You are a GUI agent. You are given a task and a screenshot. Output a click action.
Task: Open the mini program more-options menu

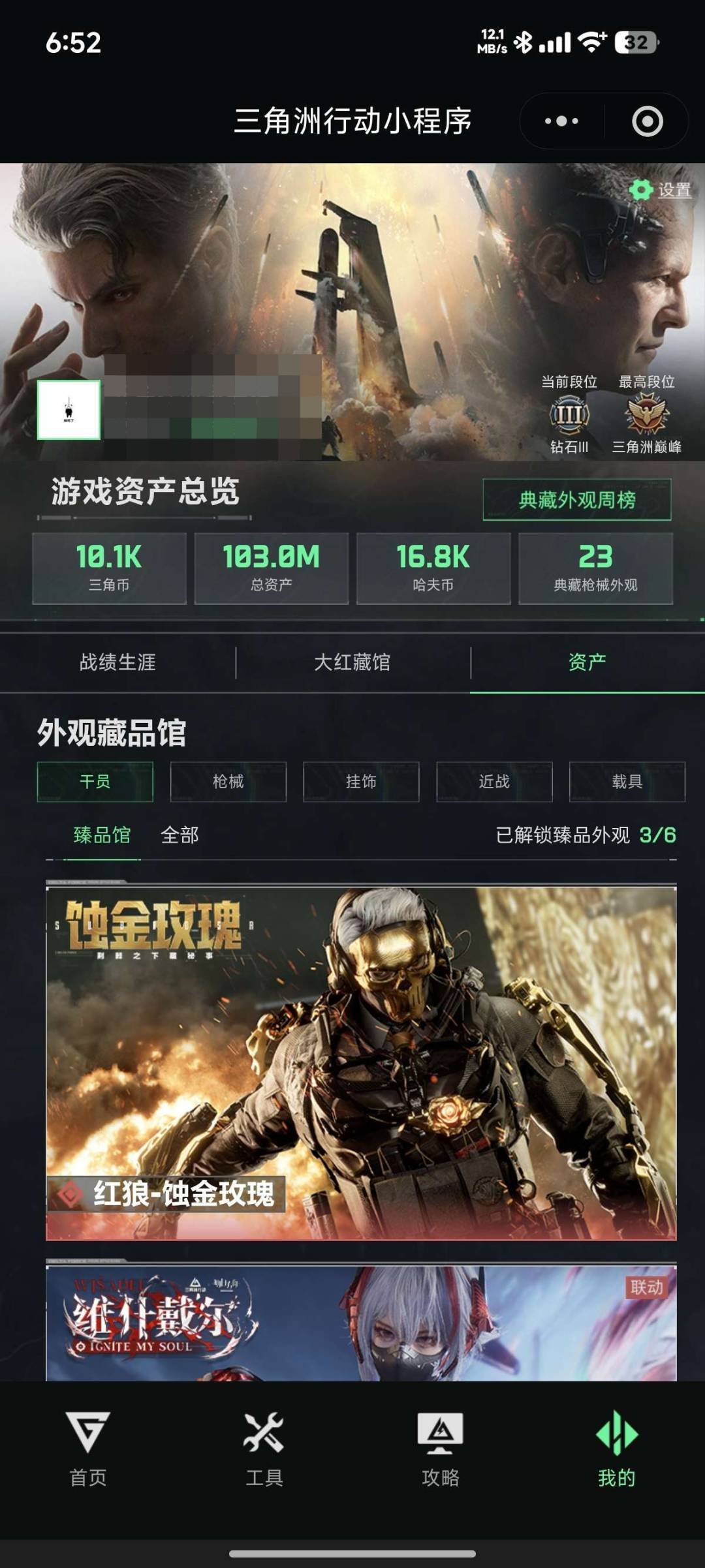tap(561, 121)
